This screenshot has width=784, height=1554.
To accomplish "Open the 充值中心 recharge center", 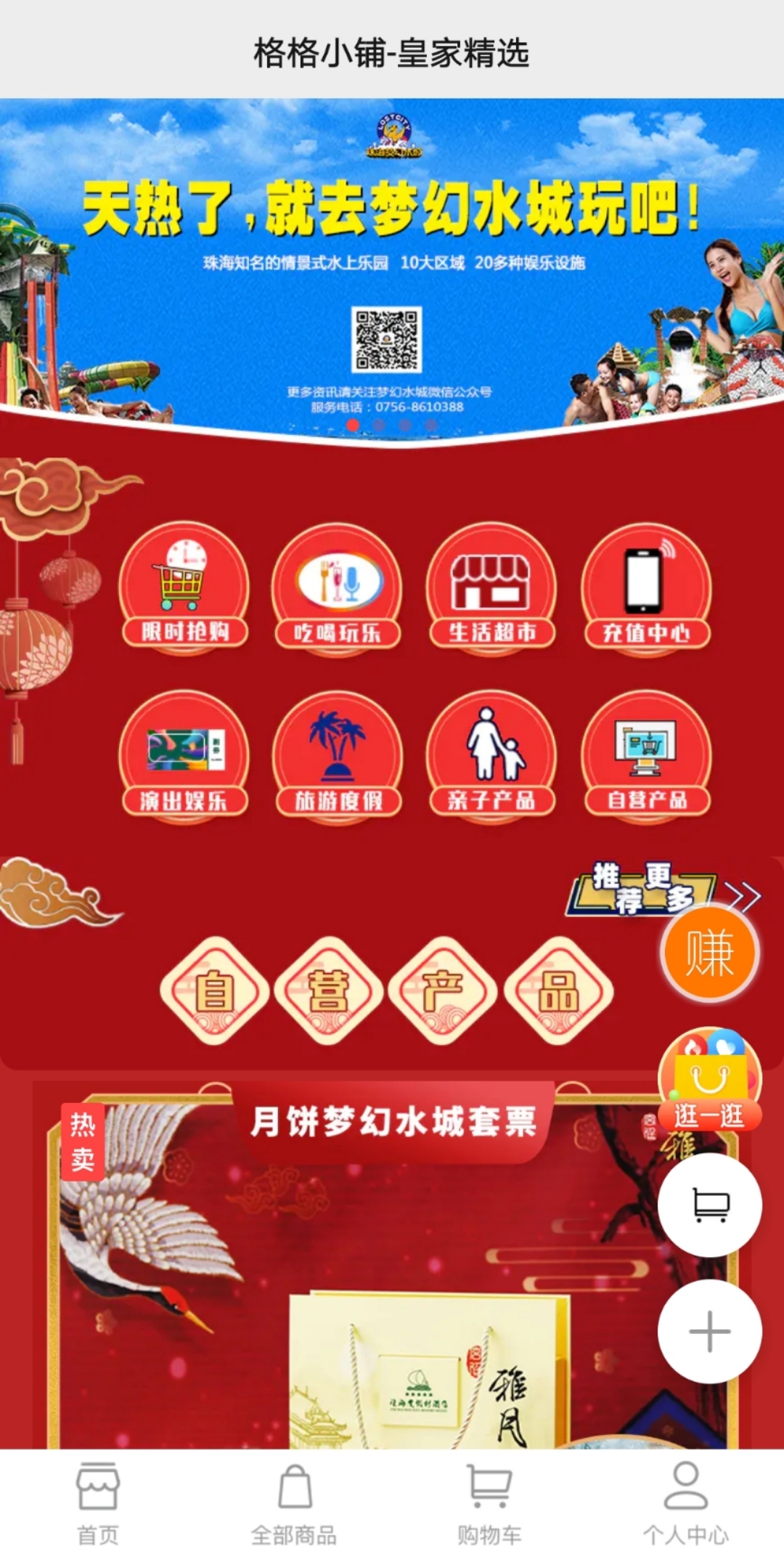I will tap(646, 588).
